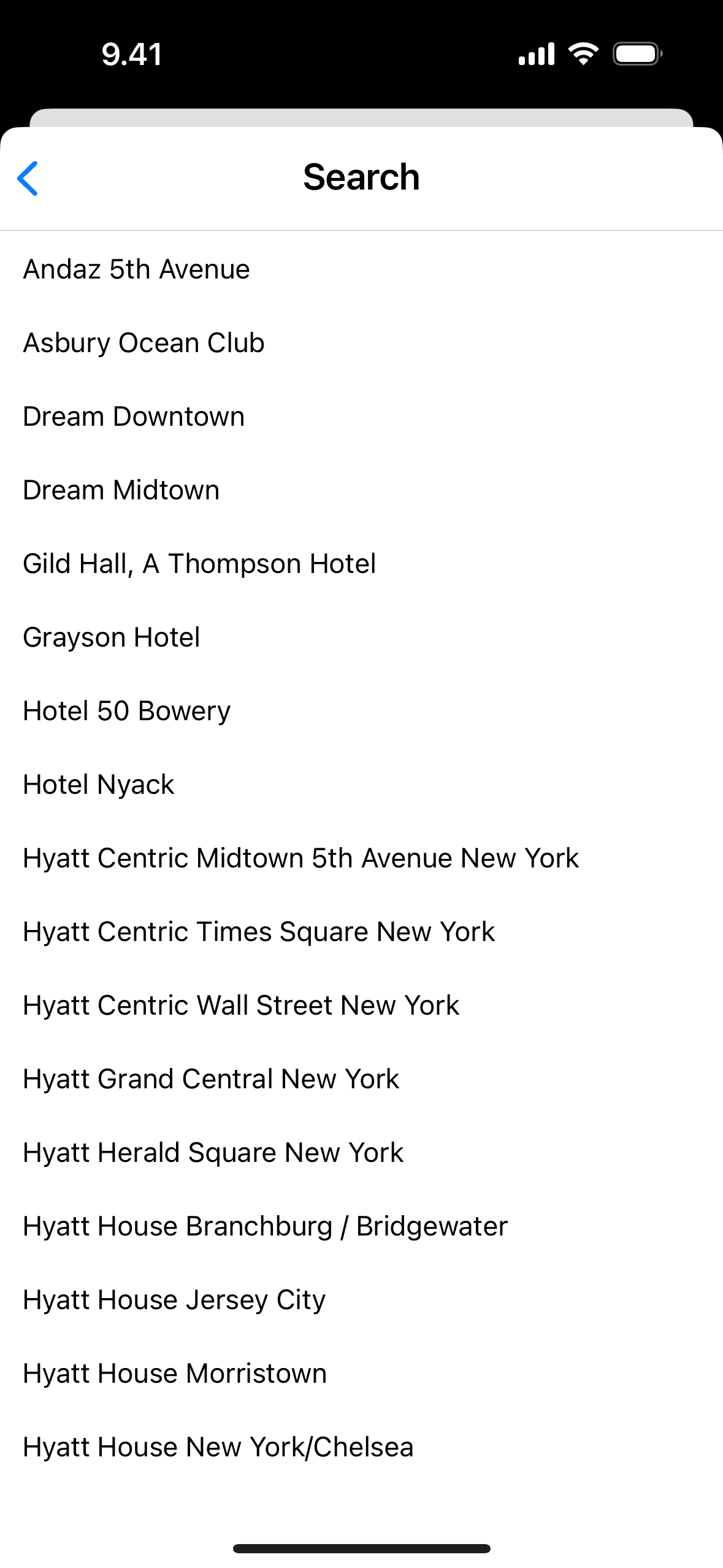723x1568 pixels.
Task: Choose Hotel 50 Bowery
Action: click(127, 711)
